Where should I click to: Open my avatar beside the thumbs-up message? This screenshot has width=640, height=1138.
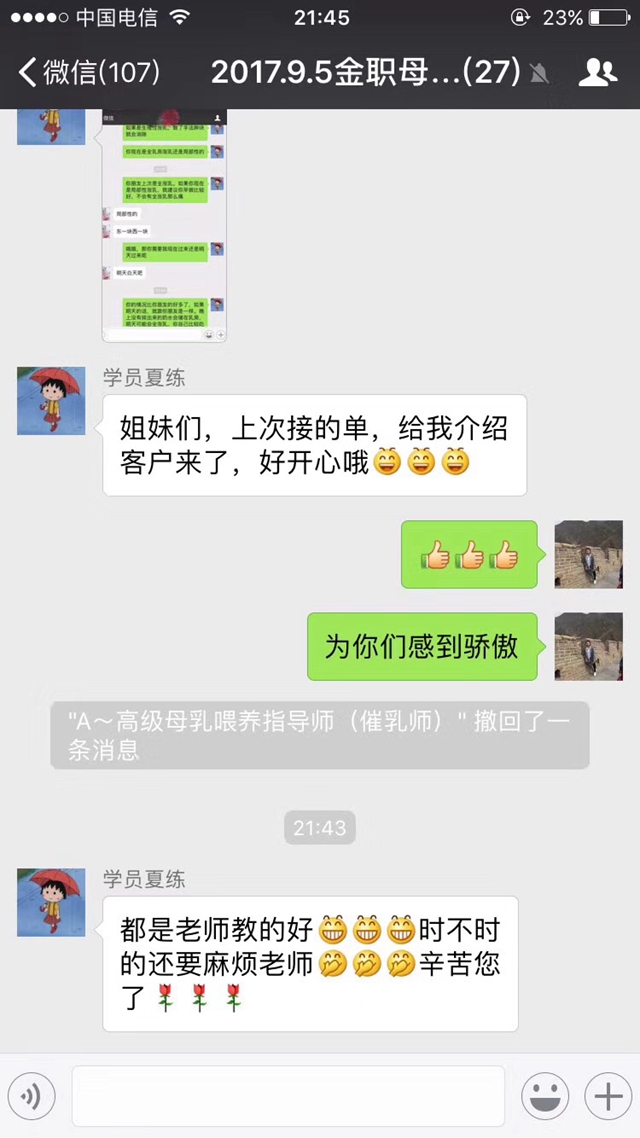coord(589,554)
